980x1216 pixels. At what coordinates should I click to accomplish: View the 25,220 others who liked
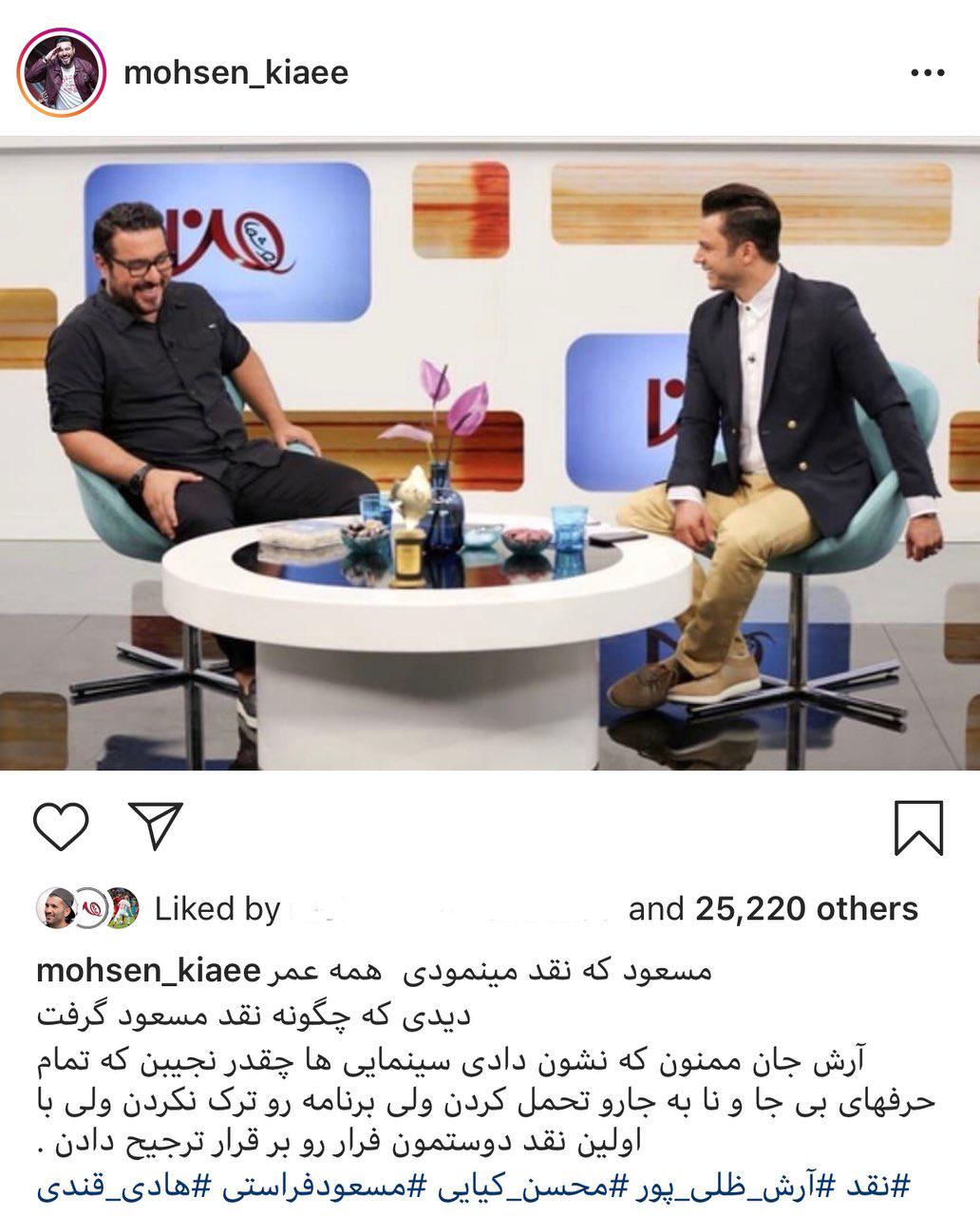(x=806, y=909)
